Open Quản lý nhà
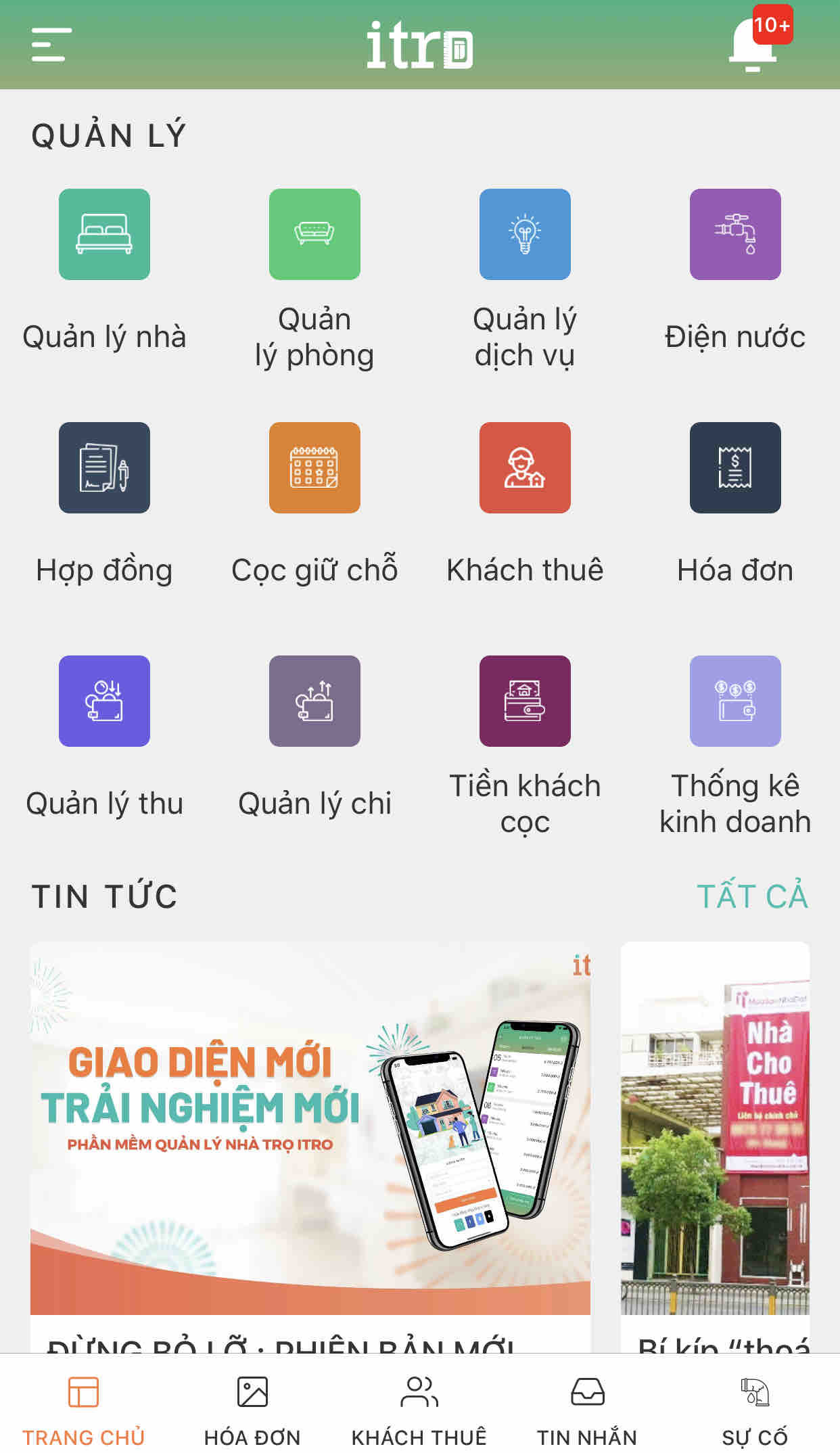Viewport: 840px width, 1453px height. (x=104, y=235)
